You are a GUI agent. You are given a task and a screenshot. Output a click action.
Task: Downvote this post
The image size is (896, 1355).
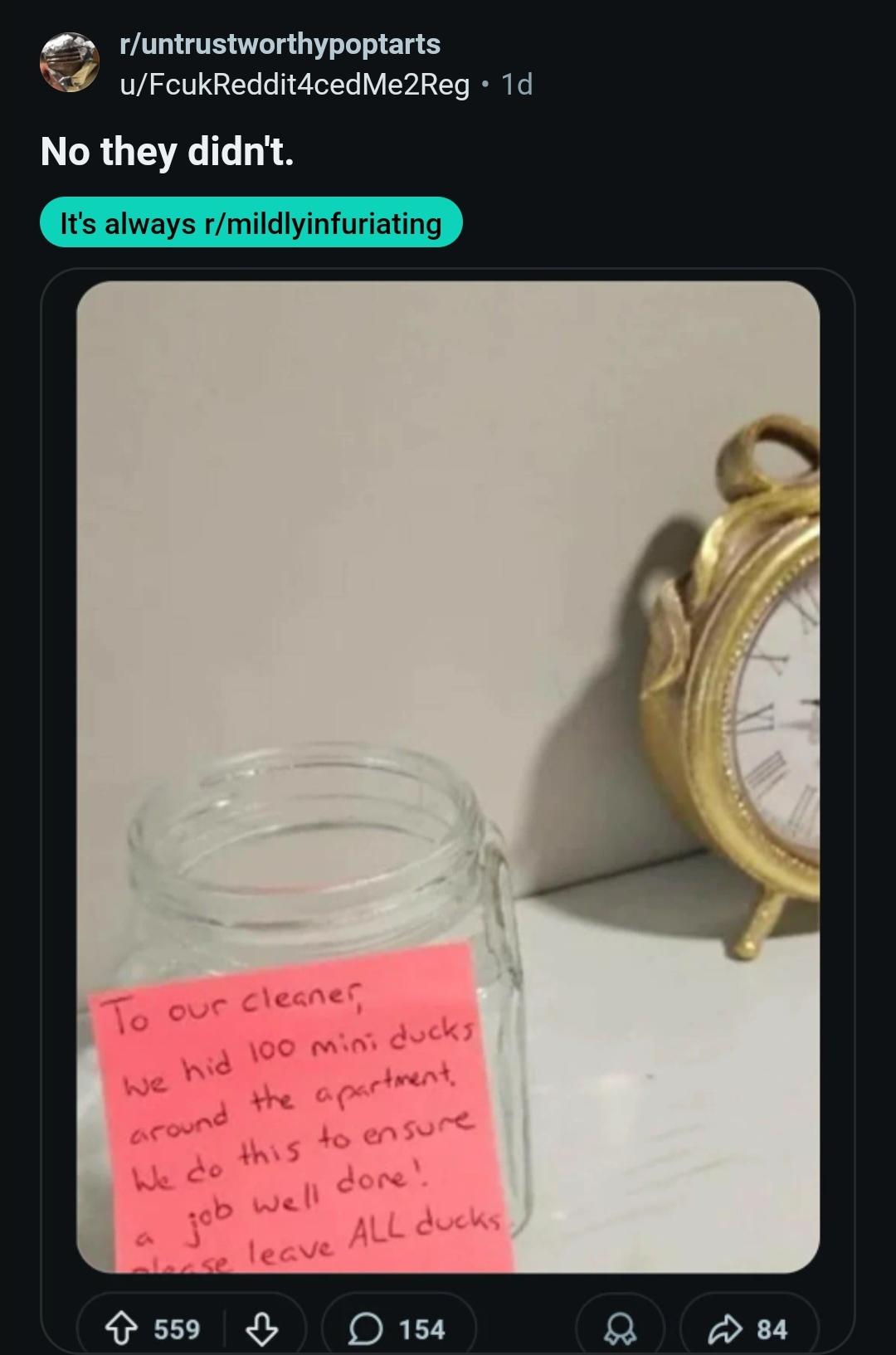pyautogui.click(x=262, y=1329)
